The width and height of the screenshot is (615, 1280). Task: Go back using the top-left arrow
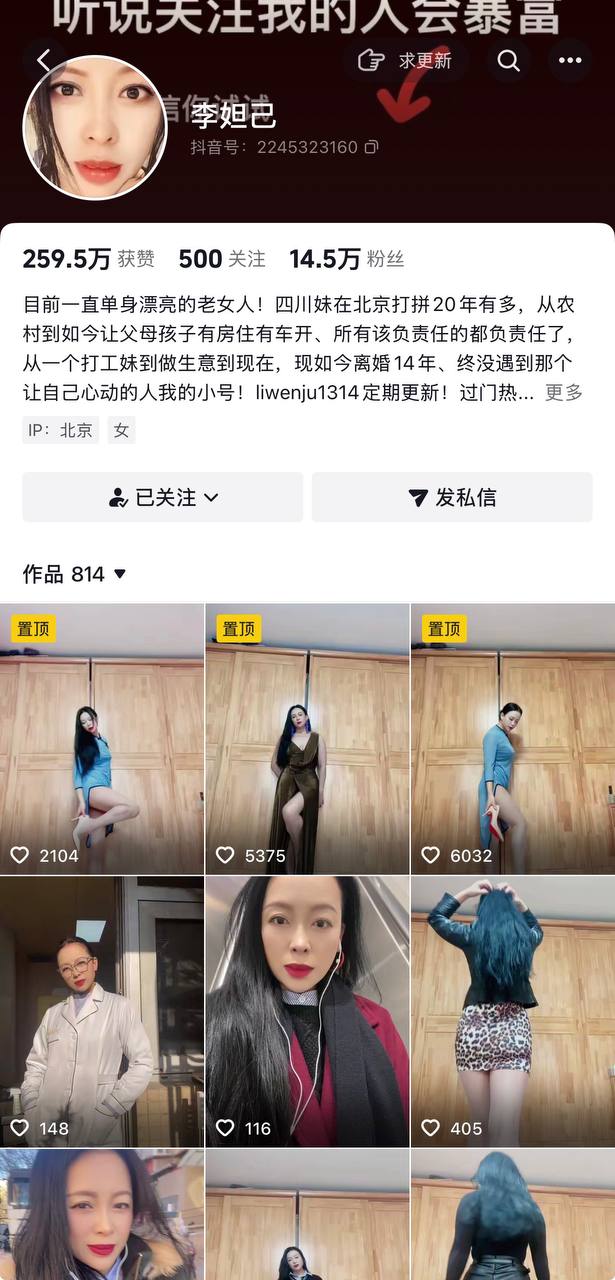[x=43, y=60]
